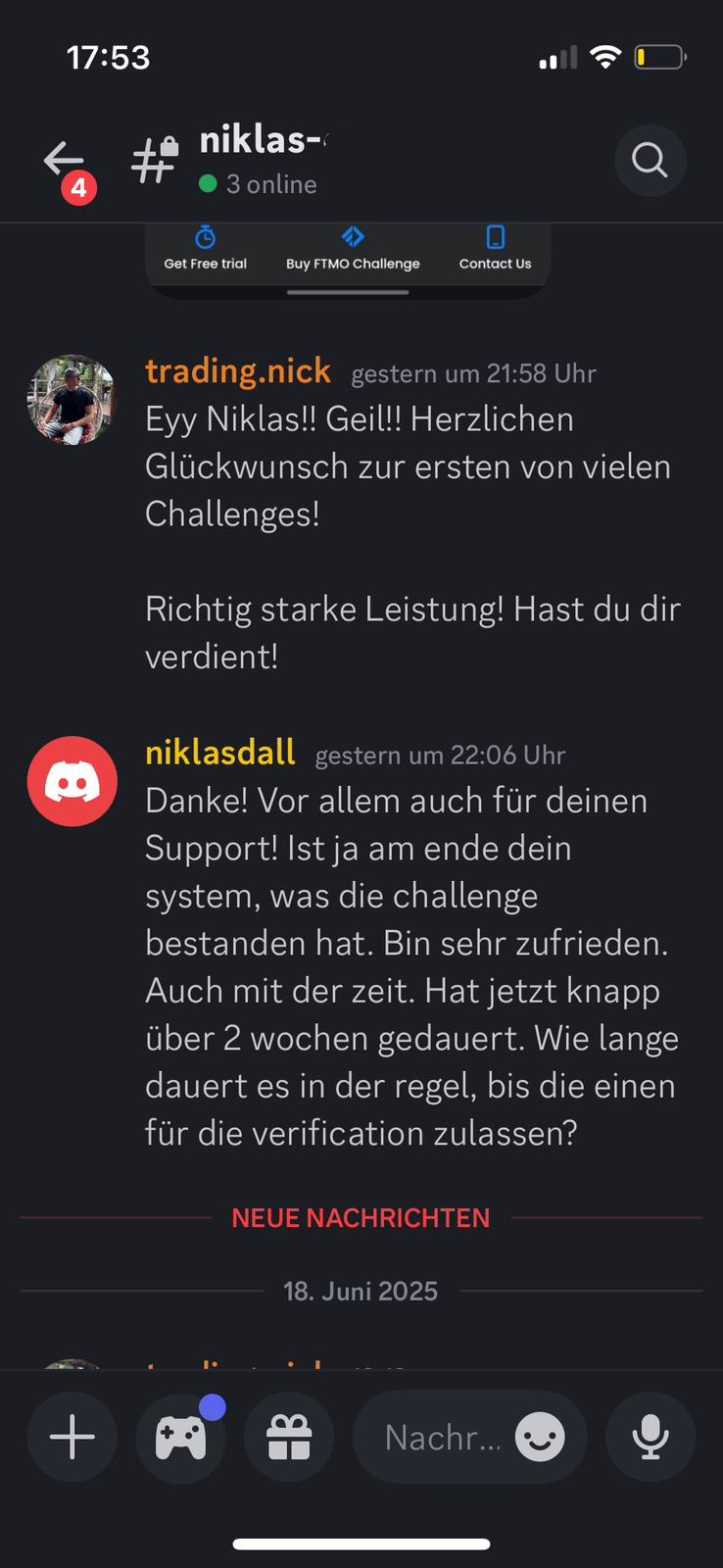Open niklasdall's red Discord avatar

click(72, 781)
